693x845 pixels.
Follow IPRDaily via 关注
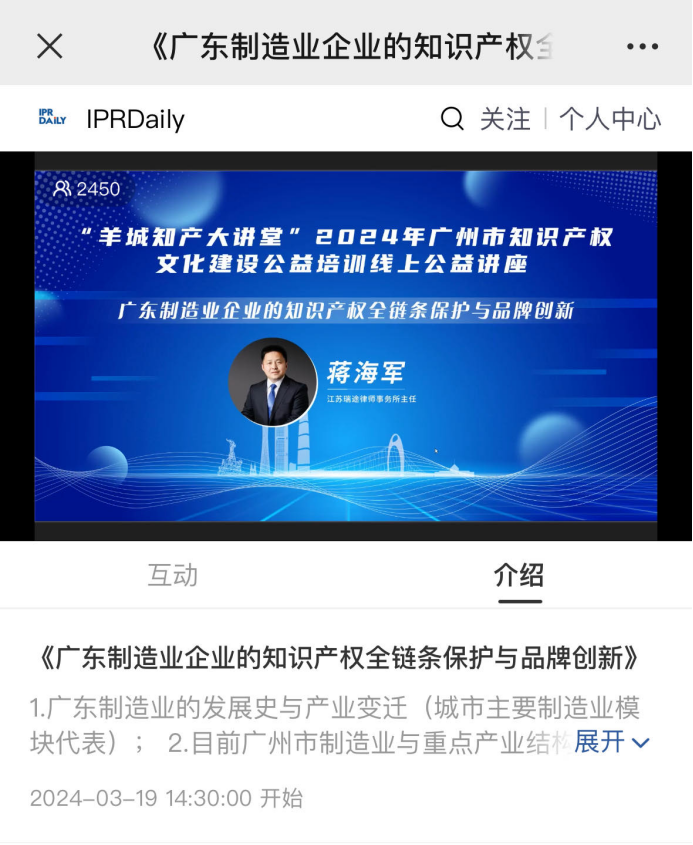click(505, 119)
